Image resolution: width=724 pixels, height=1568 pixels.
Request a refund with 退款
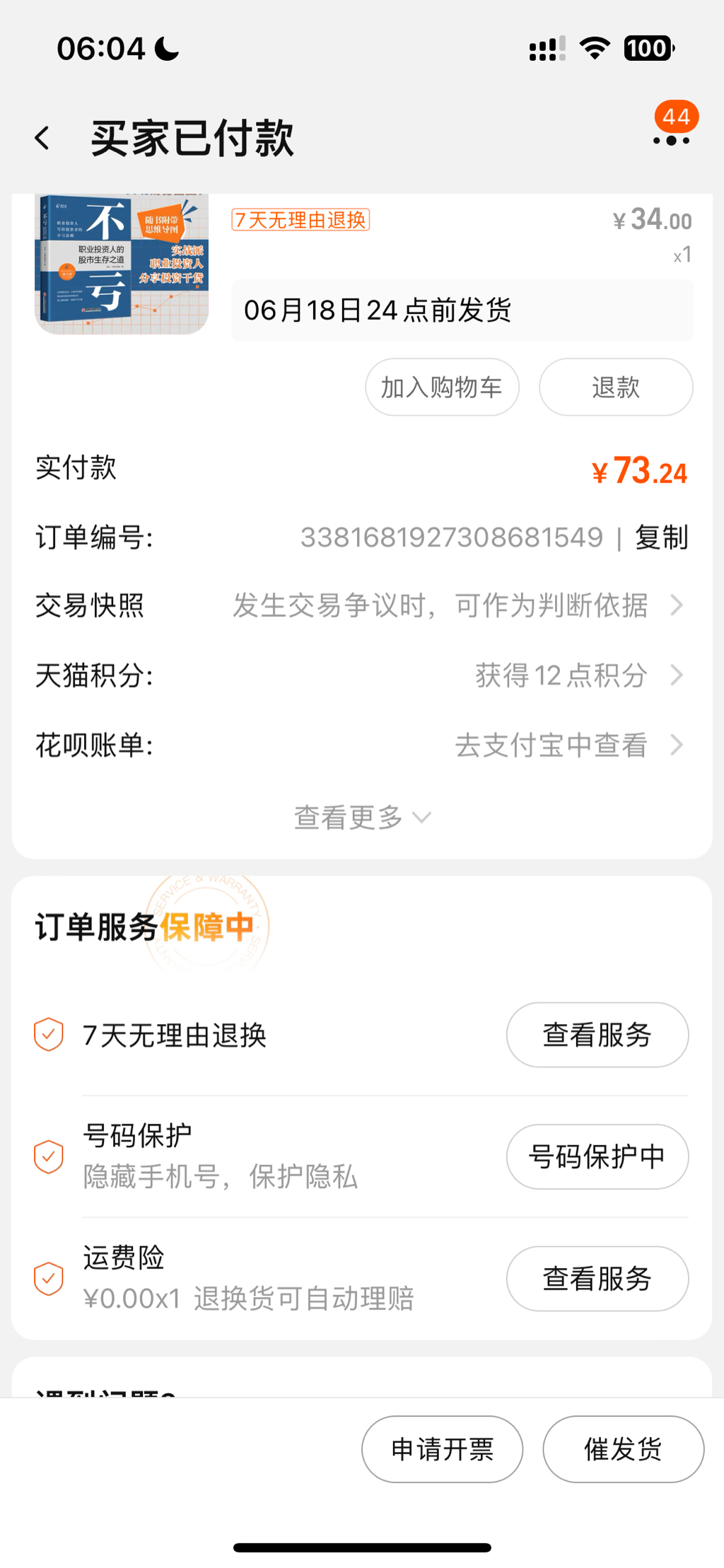(x=615, y=388)
